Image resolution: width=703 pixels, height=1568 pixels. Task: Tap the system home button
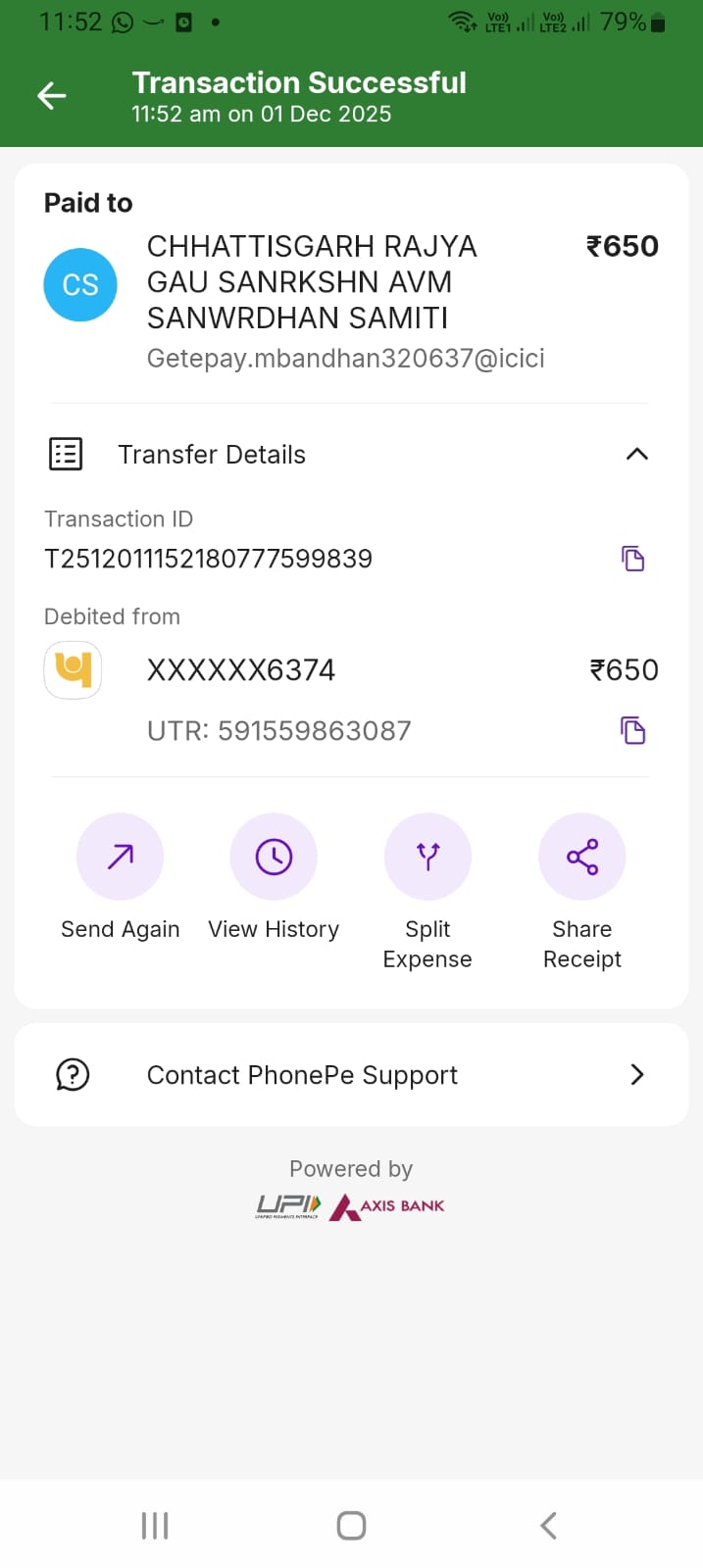(351, 1525)
